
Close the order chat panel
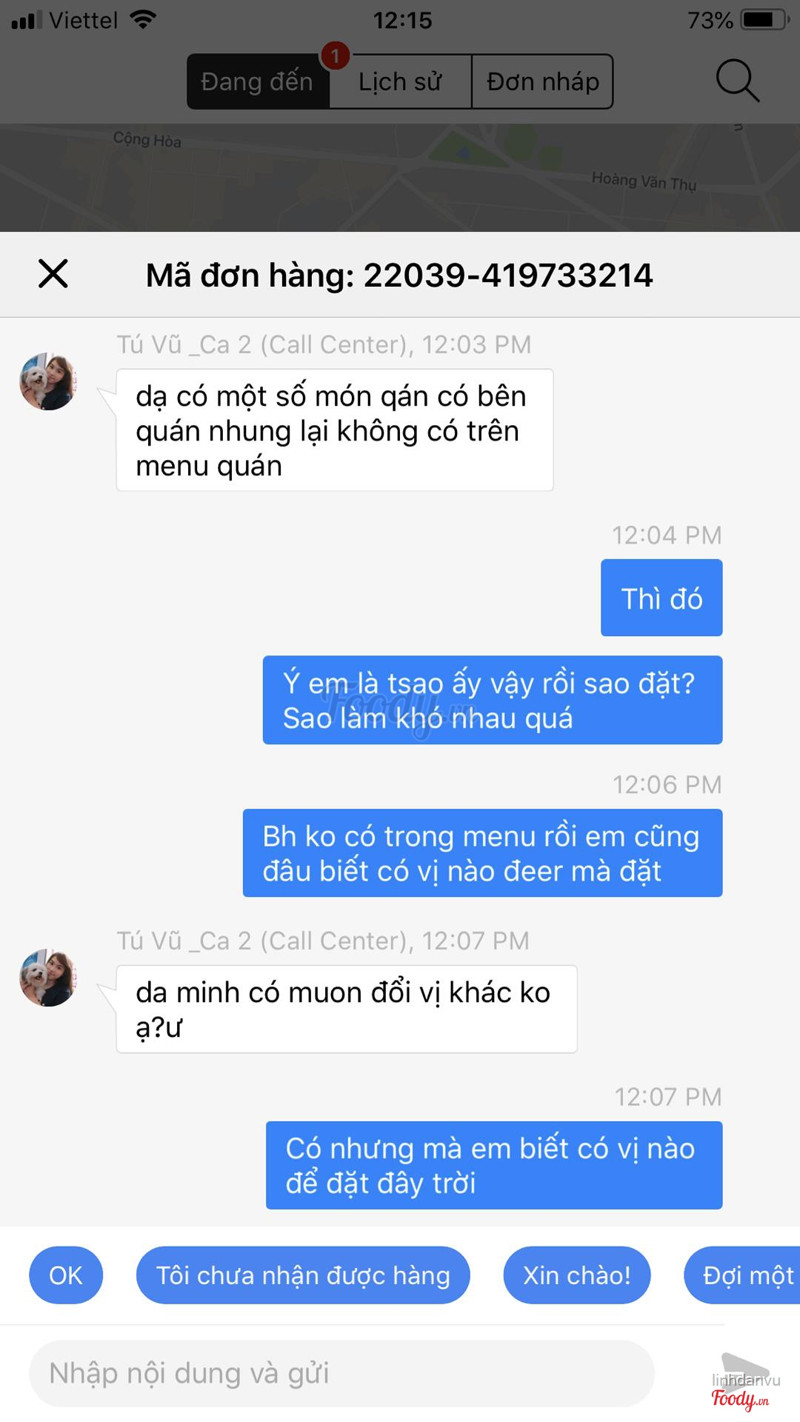[x=53, y=274]
